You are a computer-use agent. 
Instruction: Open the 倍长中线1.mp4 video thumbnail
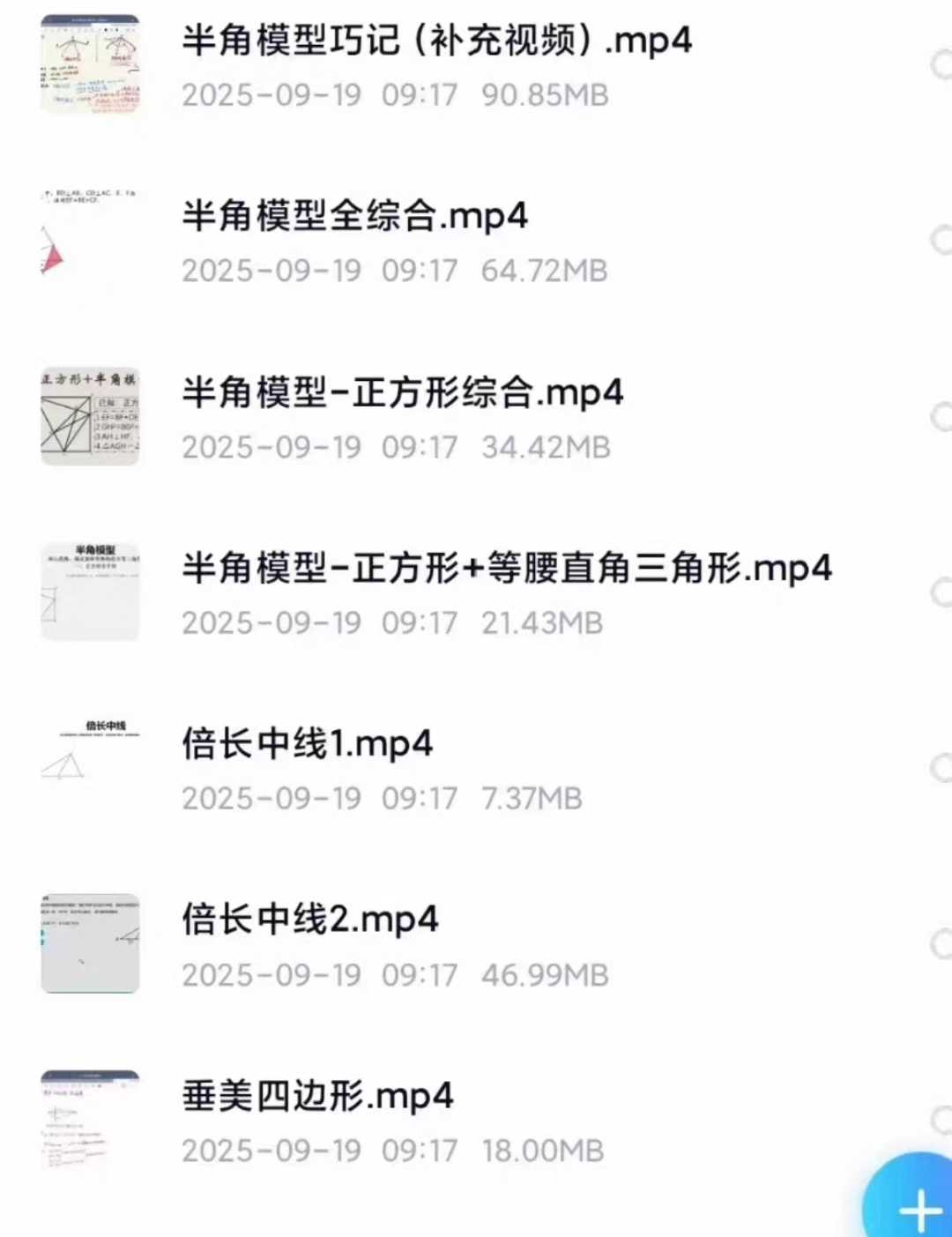89,766
